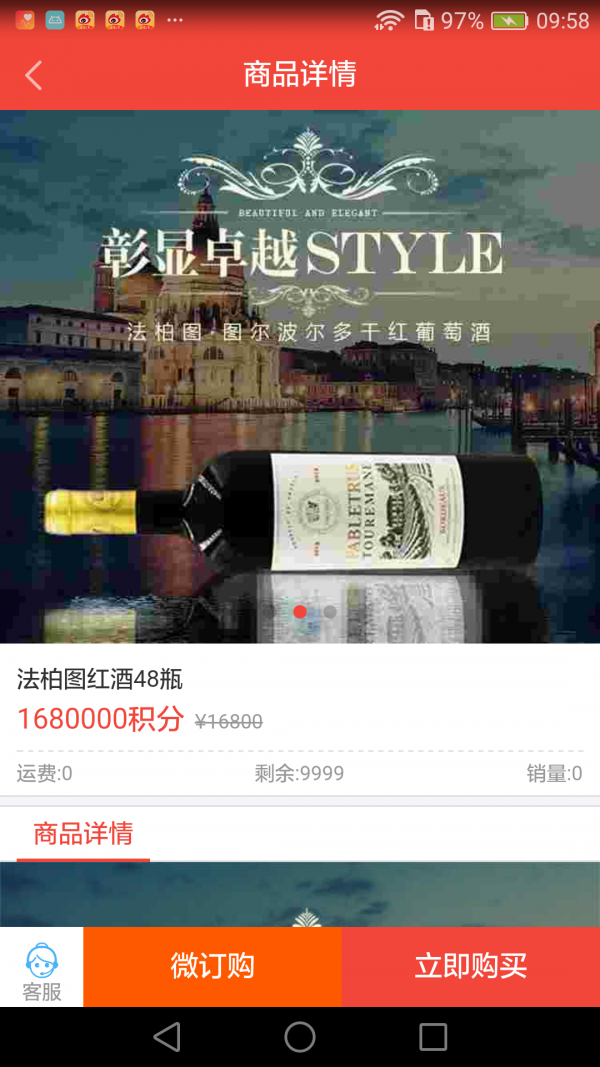Screen dimensions: 600x1067
Task: Go back from the 商品详情 page
Action: 34,75
